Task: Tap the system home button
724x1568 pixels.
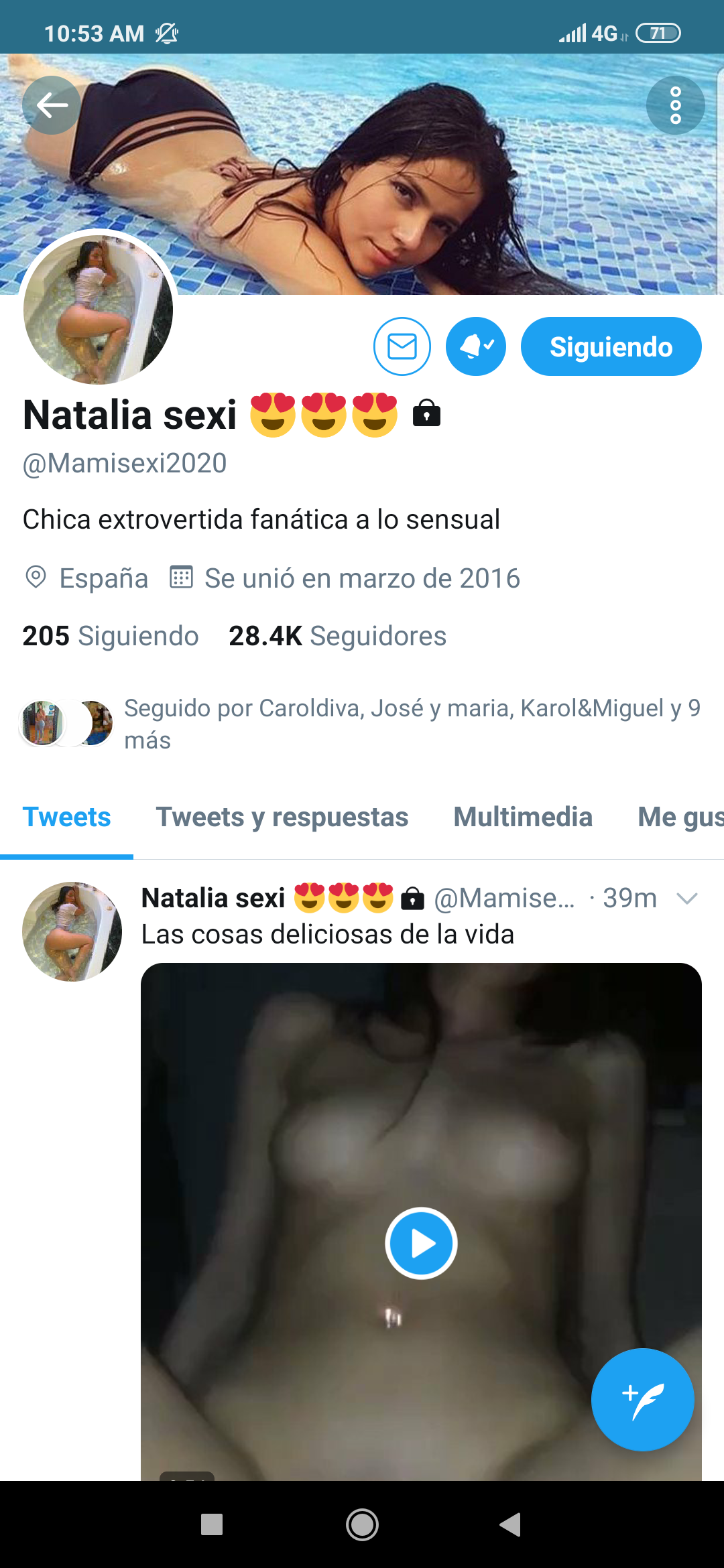Action: (x=362, y=1524)
